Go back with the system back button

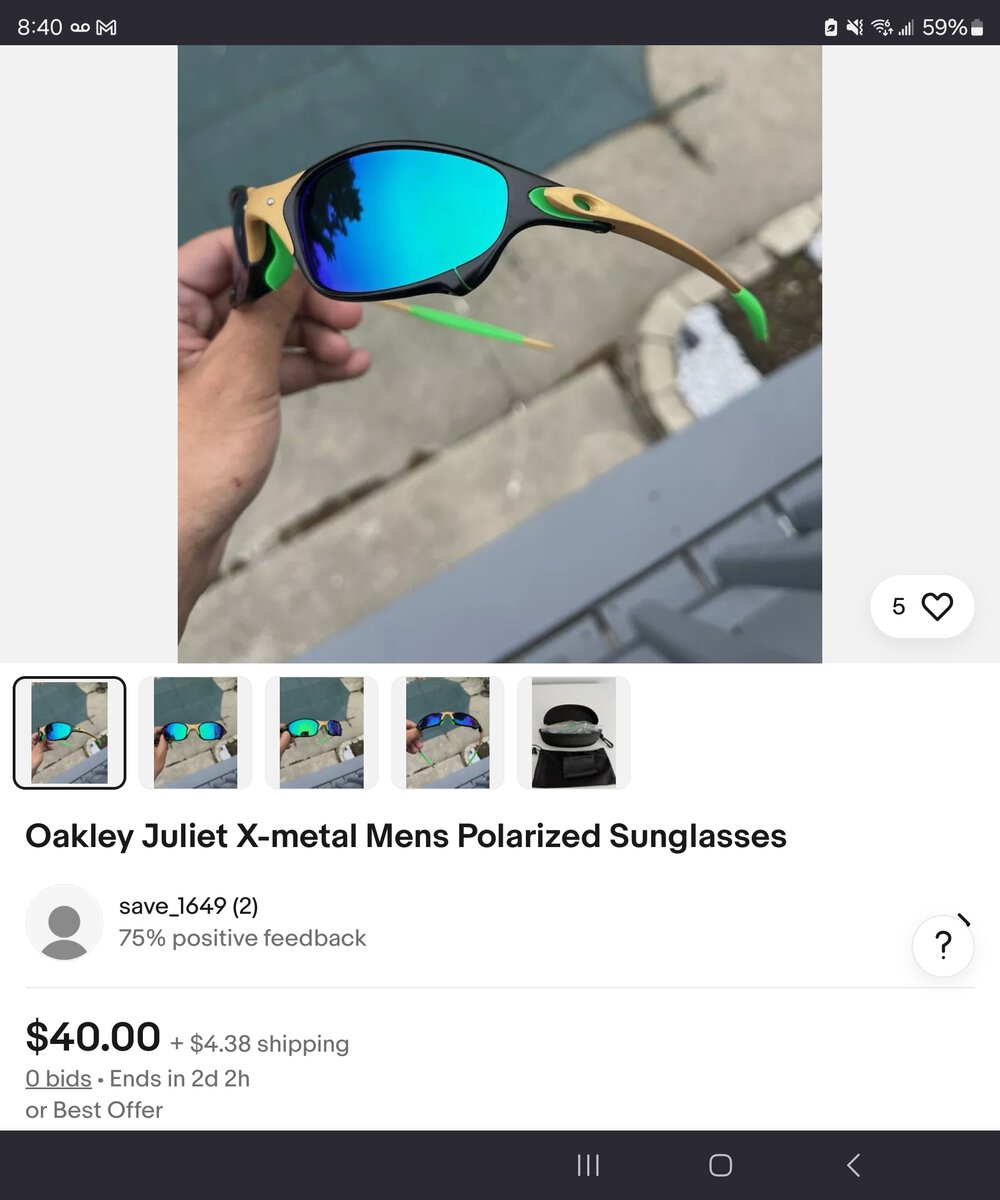tap(853, 1165)
